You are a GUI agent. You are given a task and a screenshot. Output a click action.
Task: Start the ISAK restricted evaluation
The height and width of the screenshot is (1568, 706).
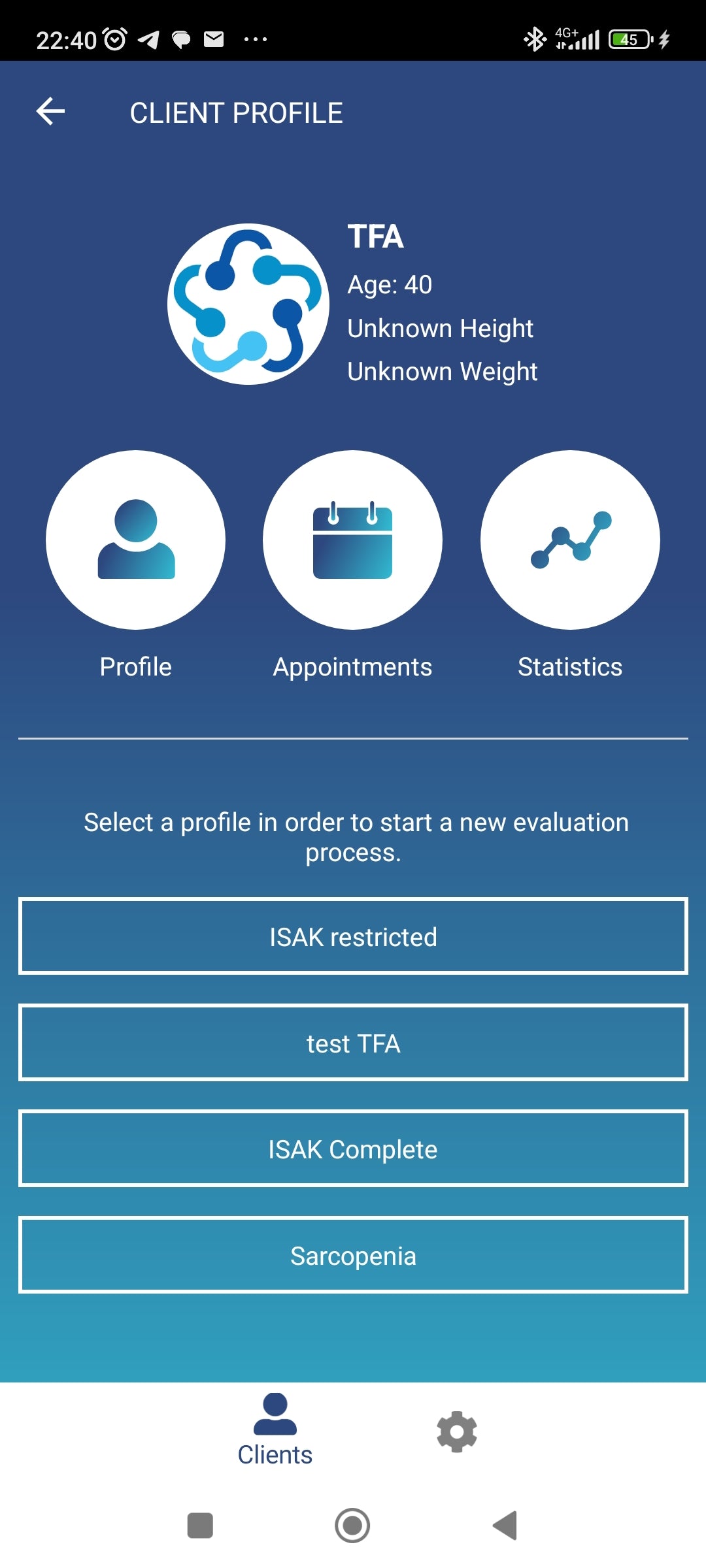tap(353, 937)
